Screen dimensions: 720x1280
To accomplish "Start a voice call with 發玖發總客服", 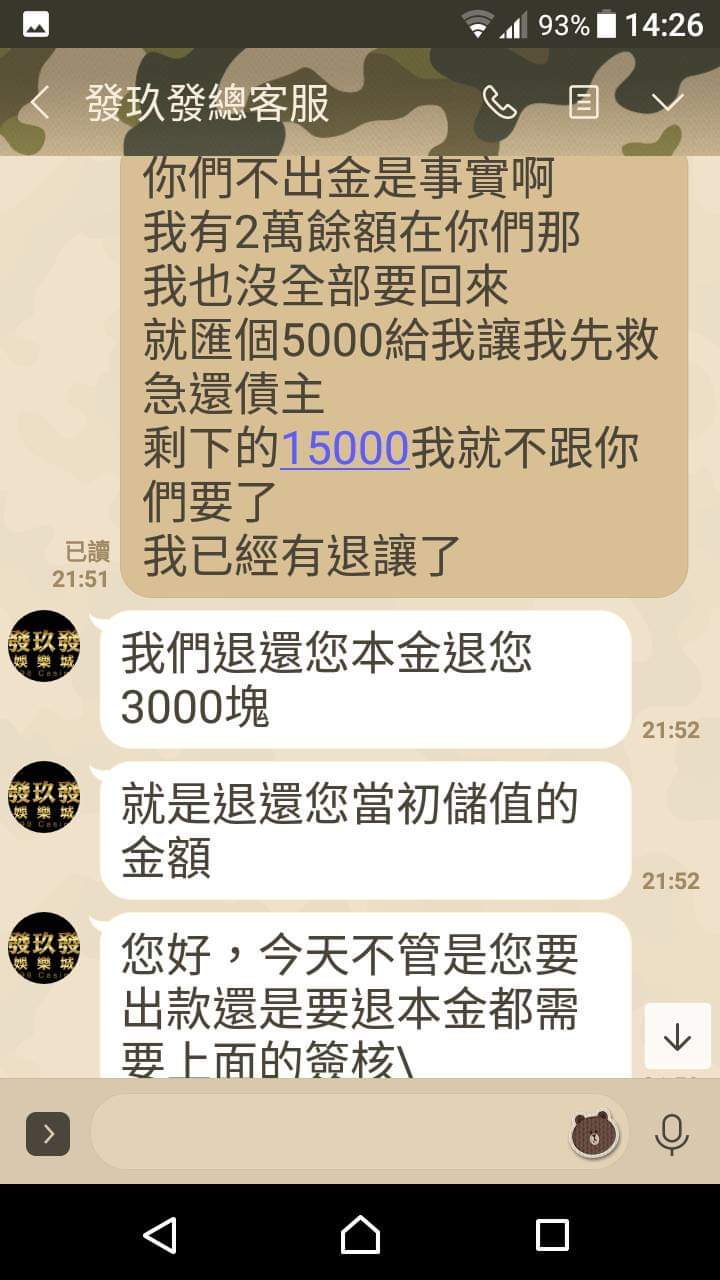I will (x=499, y=102).
